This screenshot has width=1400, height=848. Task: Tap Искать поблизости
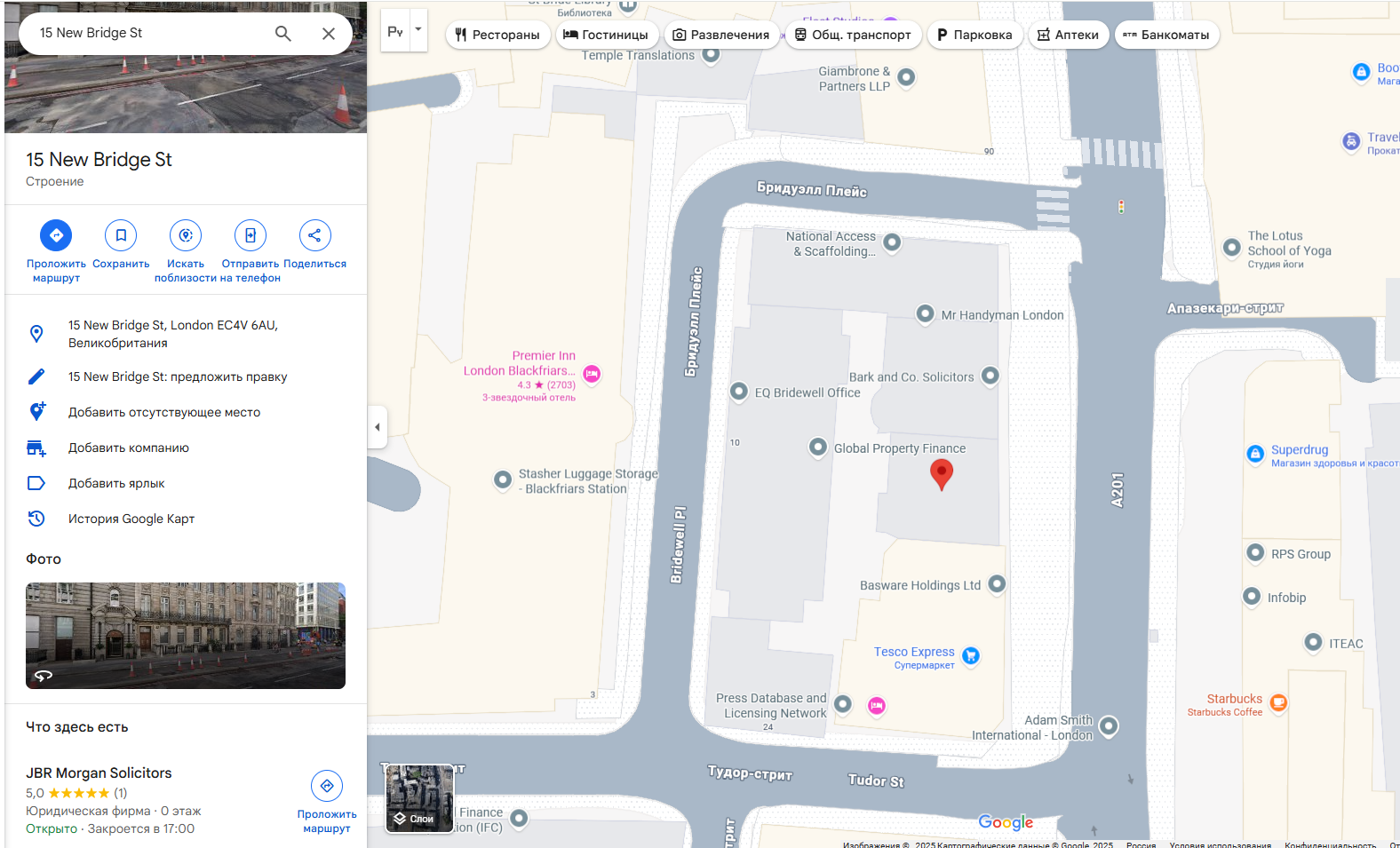coord(186,235)
